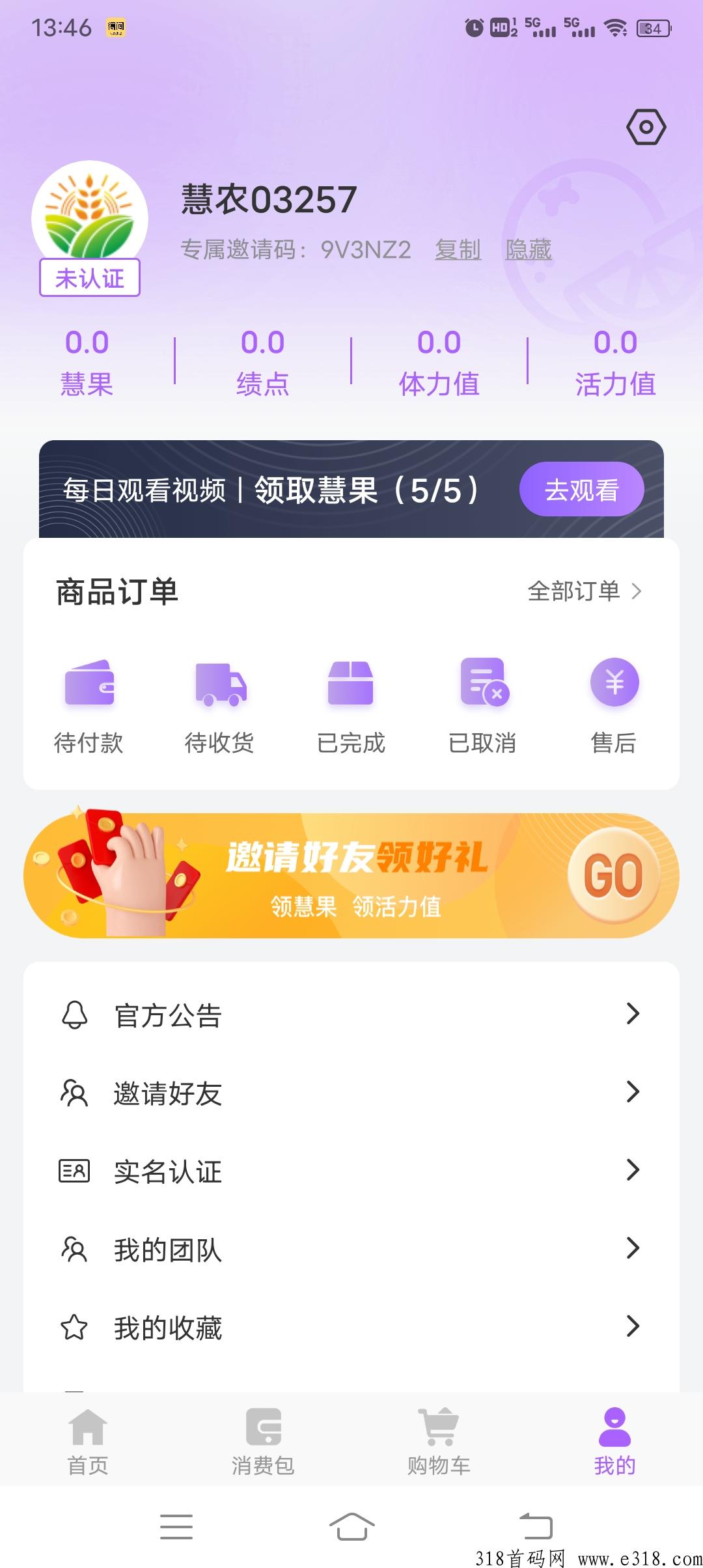Image resolution: width=703 pixels, height=1568 pixels.
Task: Open 实名认证 verification
Action: click(x=351, y=1171)
